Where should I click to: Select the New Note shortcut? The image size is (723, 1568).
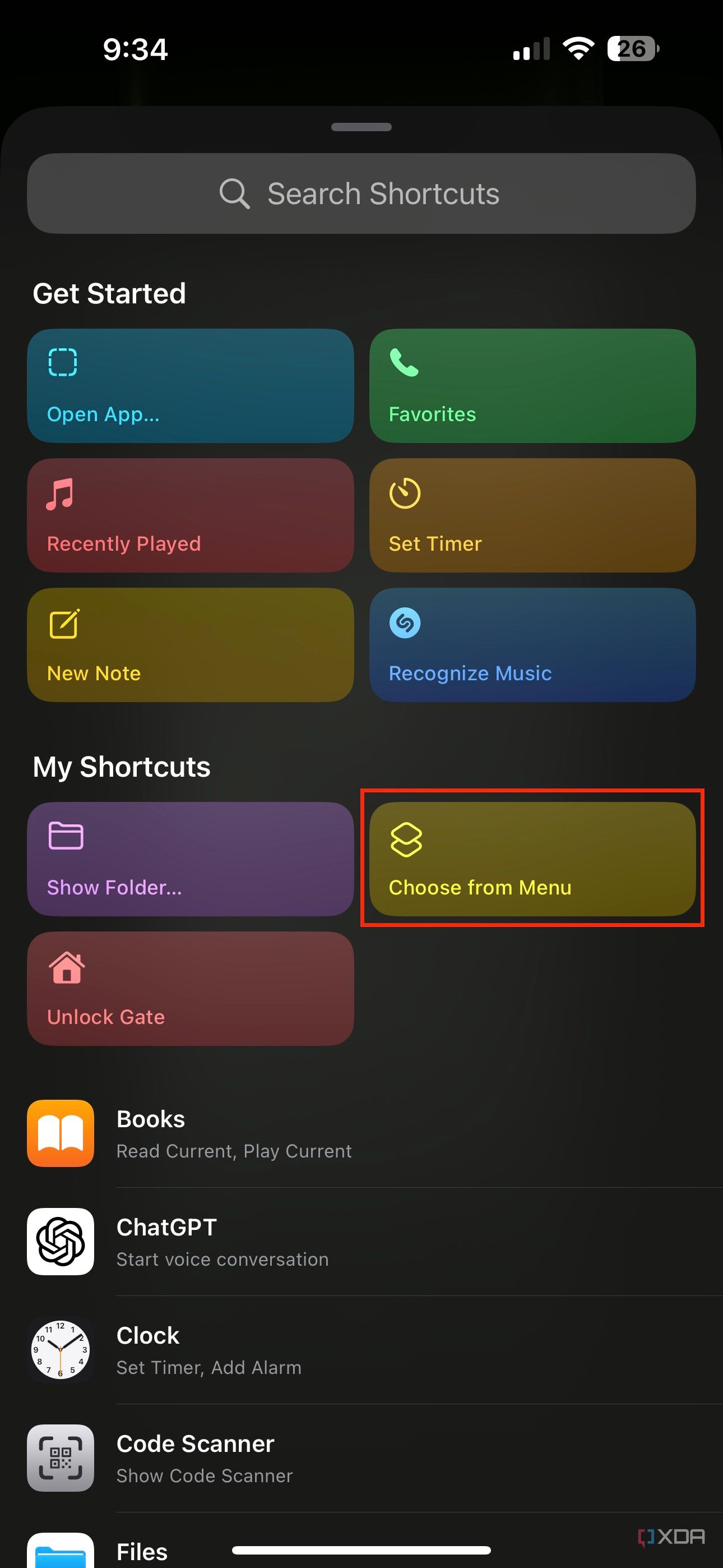[191, 644]
